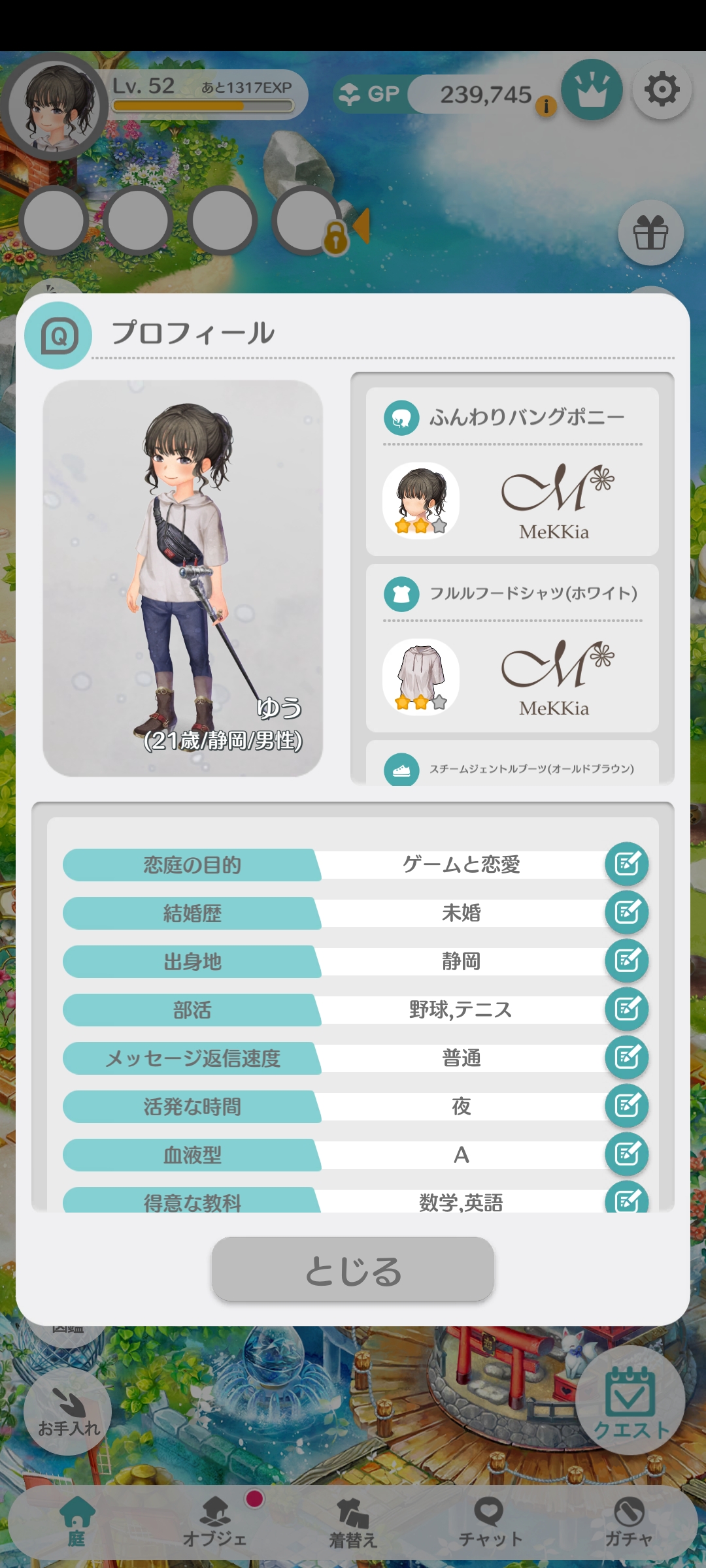Image resolution: width=706 pixels, height=1568 pixels.
Task: Edit the 活発な時間 entry
Action: [627, 1105]
